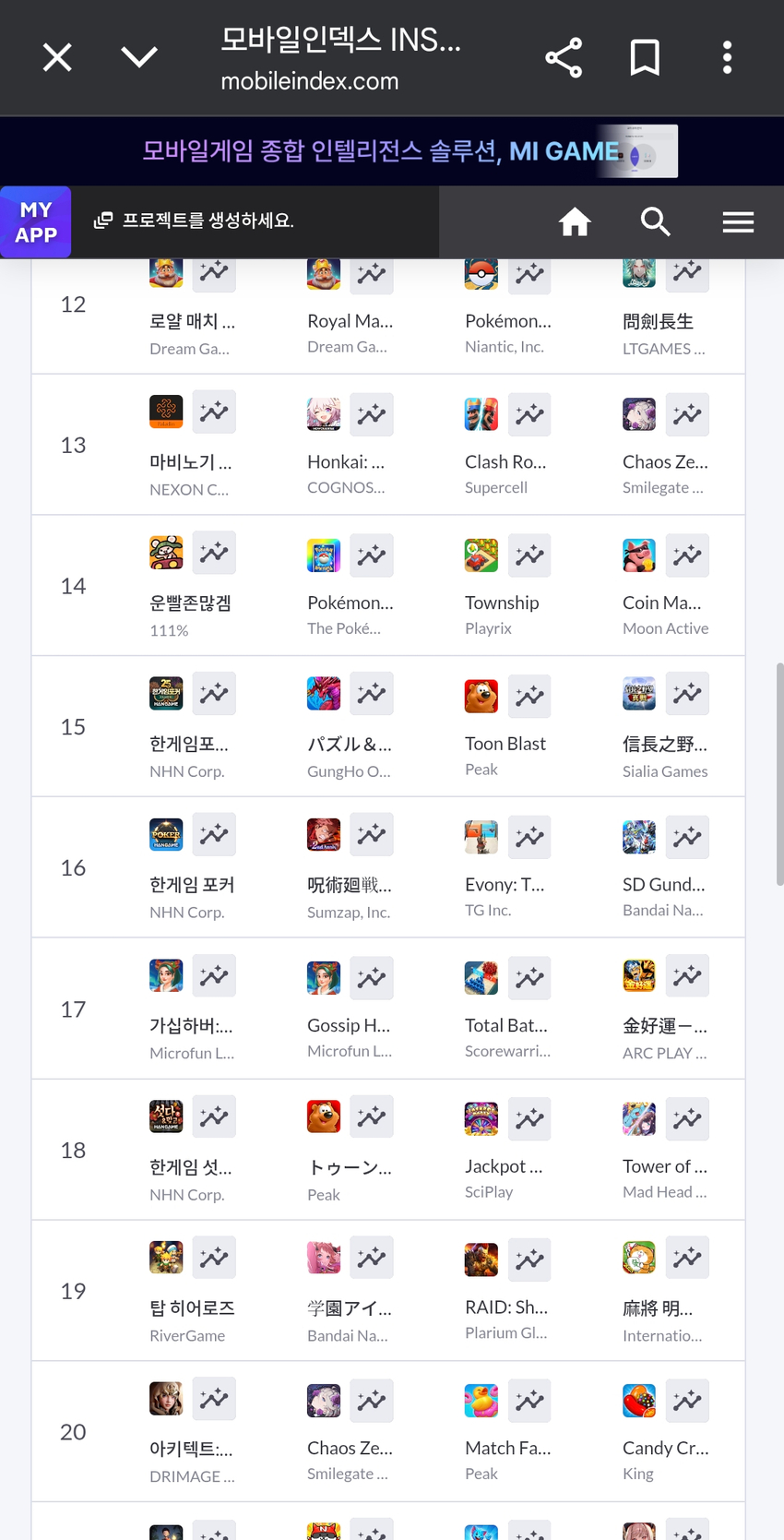Screen dimensions: 784x1540
Task: Open the hamburger menu
Action: pyautogui.click(x=738, y=222)
